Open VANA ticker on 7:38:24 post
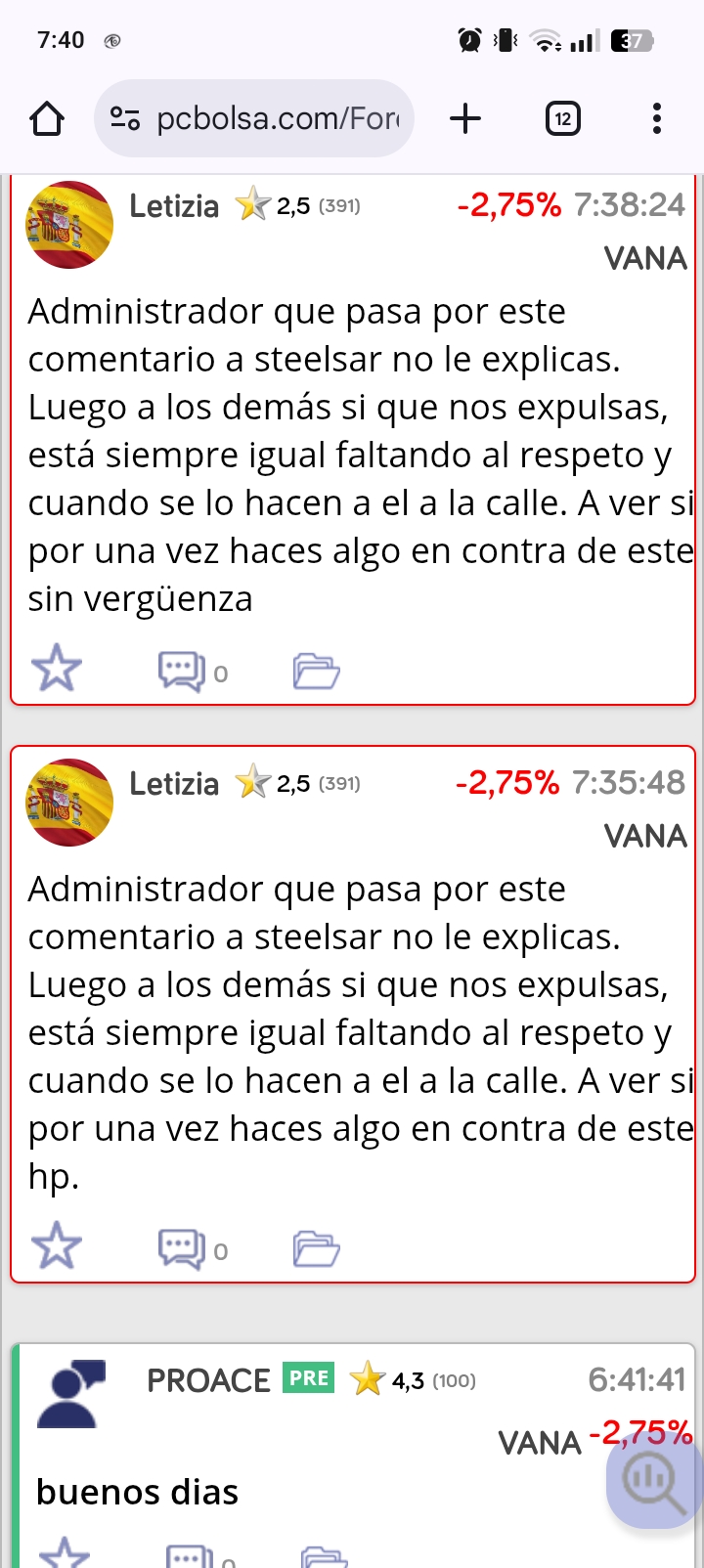 [645, 259]
